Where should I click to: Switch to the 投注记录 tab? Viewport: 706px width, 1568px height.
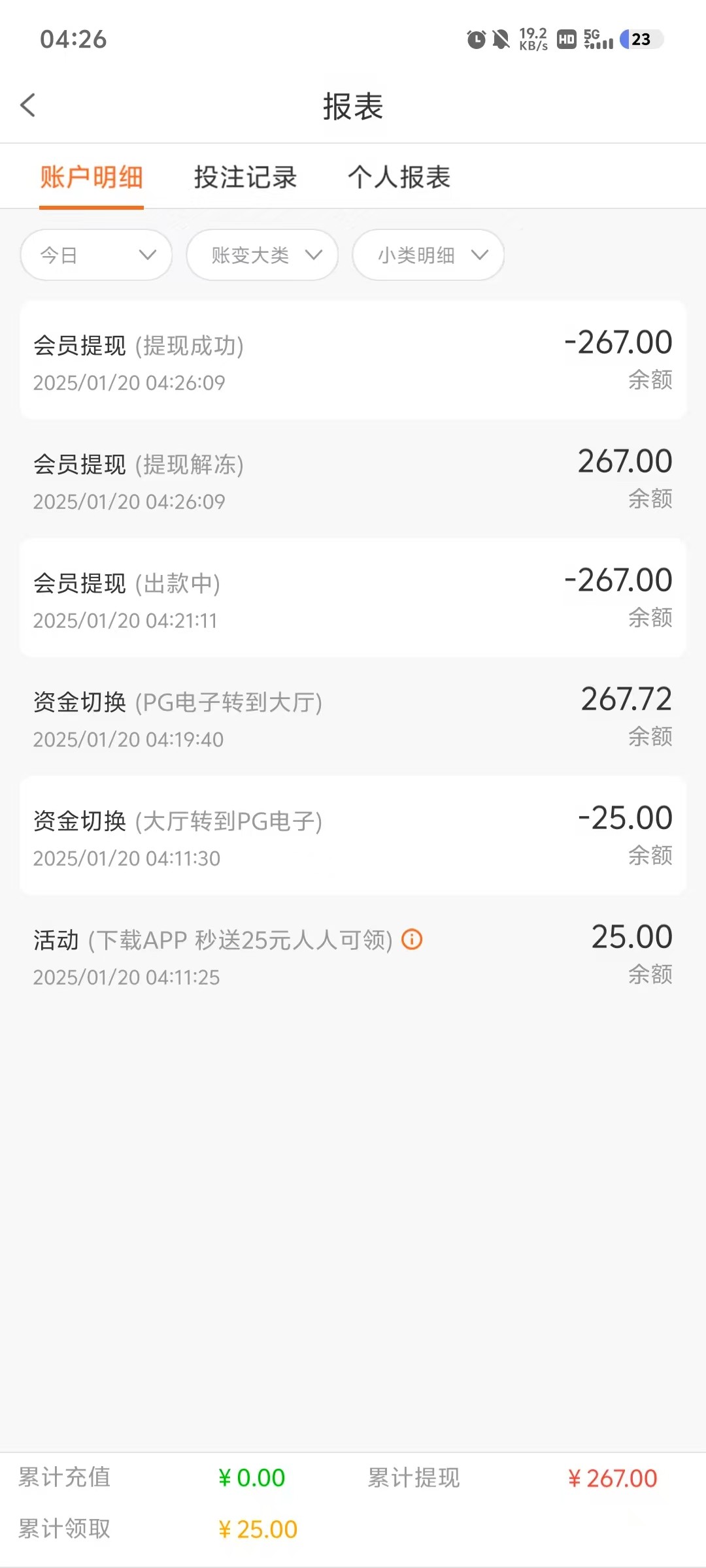[245, 177]
